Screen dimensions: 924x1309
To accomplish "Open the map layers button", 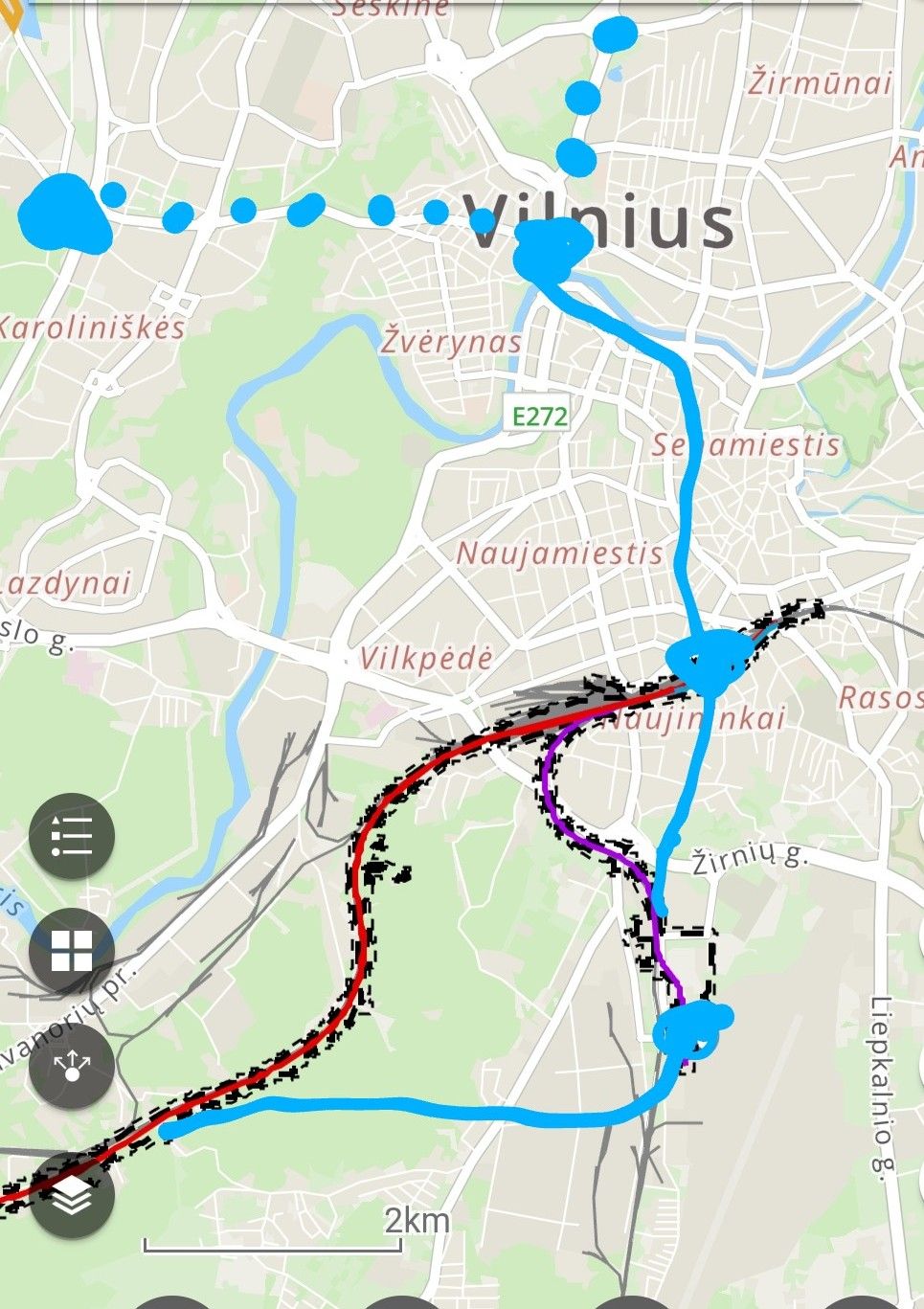I will tap(72, 1194).
